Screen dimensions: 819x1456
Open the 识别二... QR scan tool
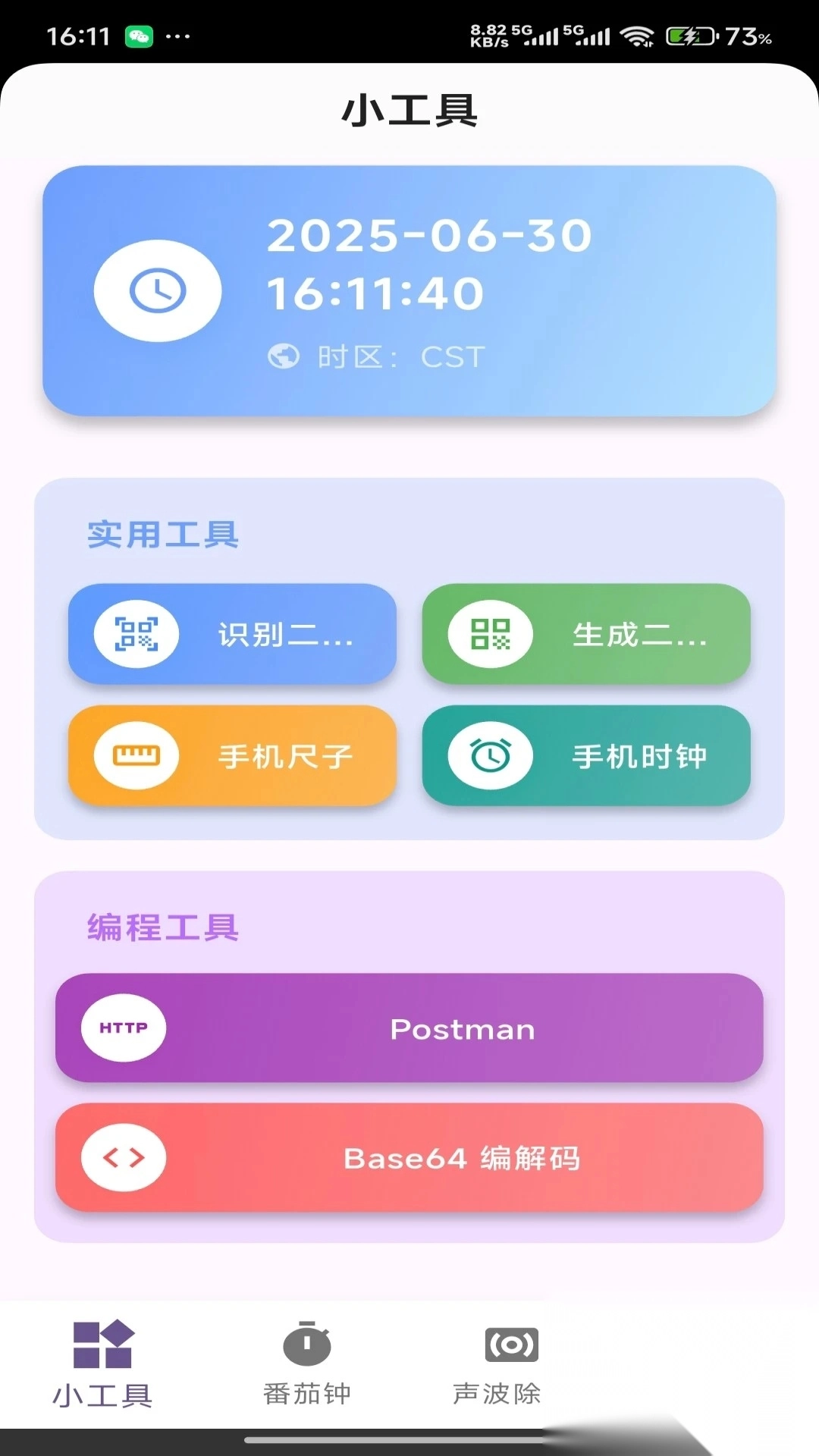tap(232, 634)
